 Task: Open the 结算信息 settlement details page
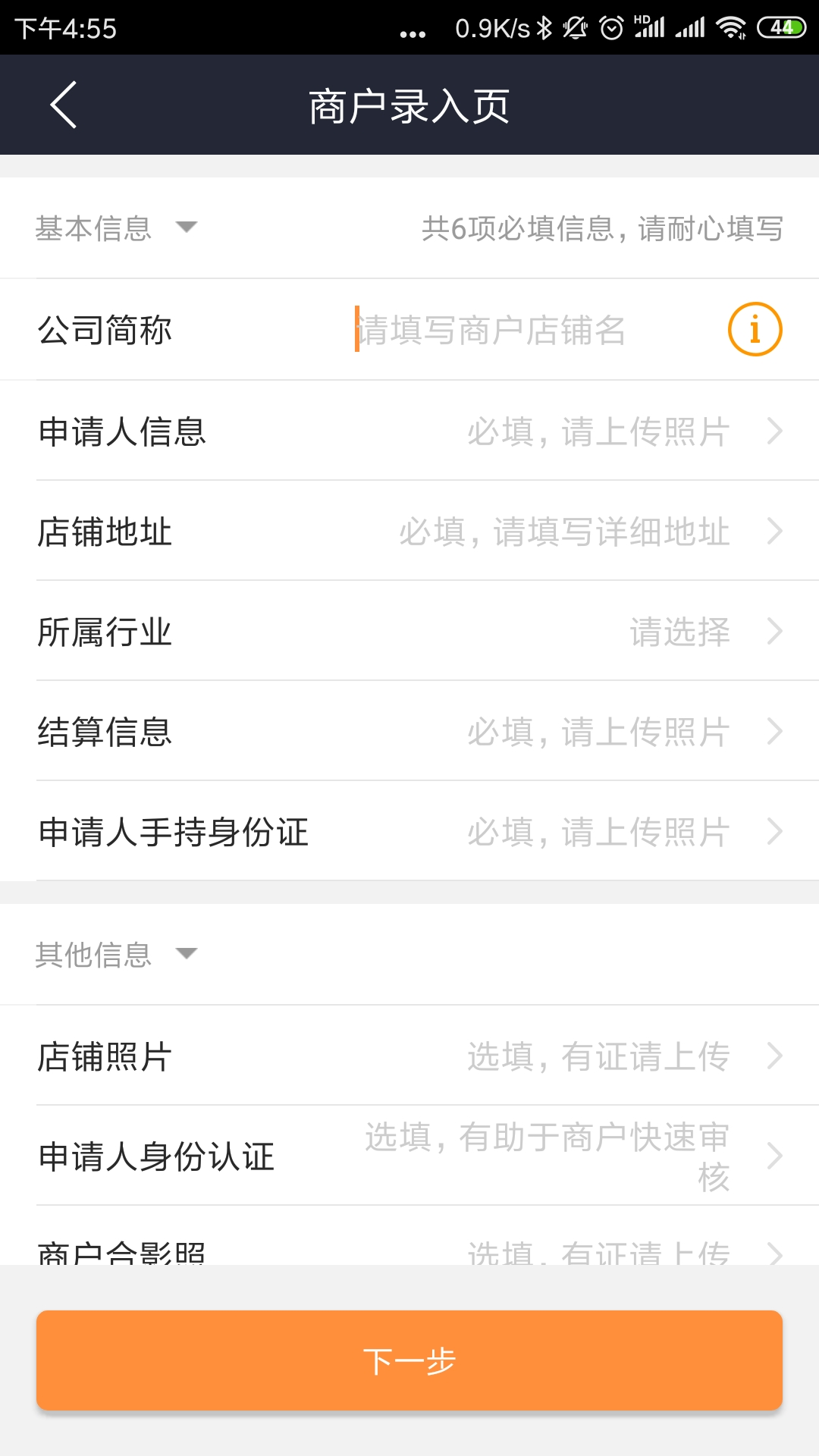pos(409,730)
